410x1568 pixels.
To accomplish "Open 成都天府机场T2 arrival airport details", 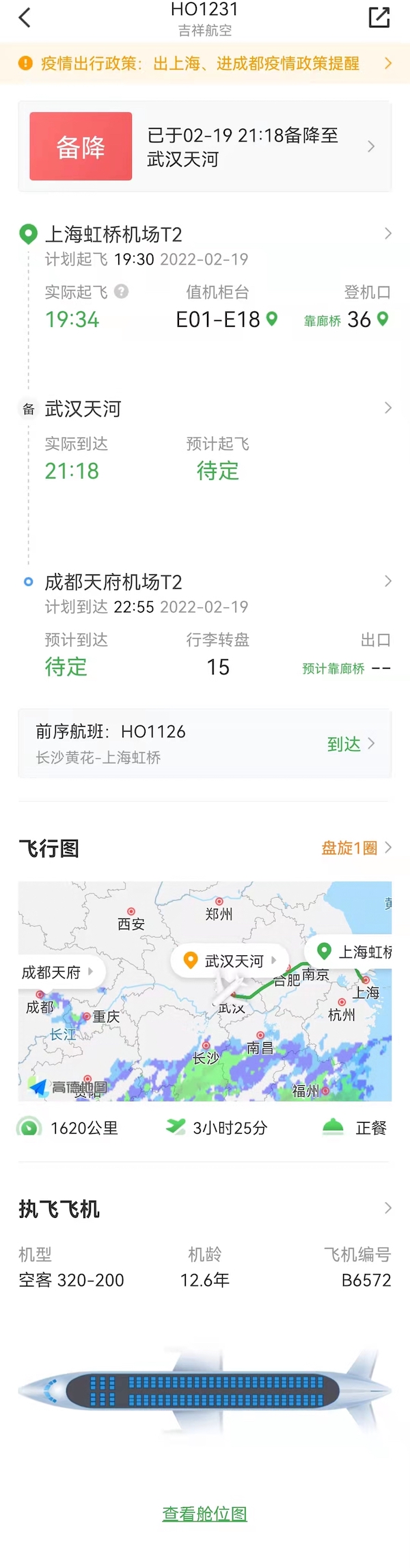I will (x=205, y=582).
